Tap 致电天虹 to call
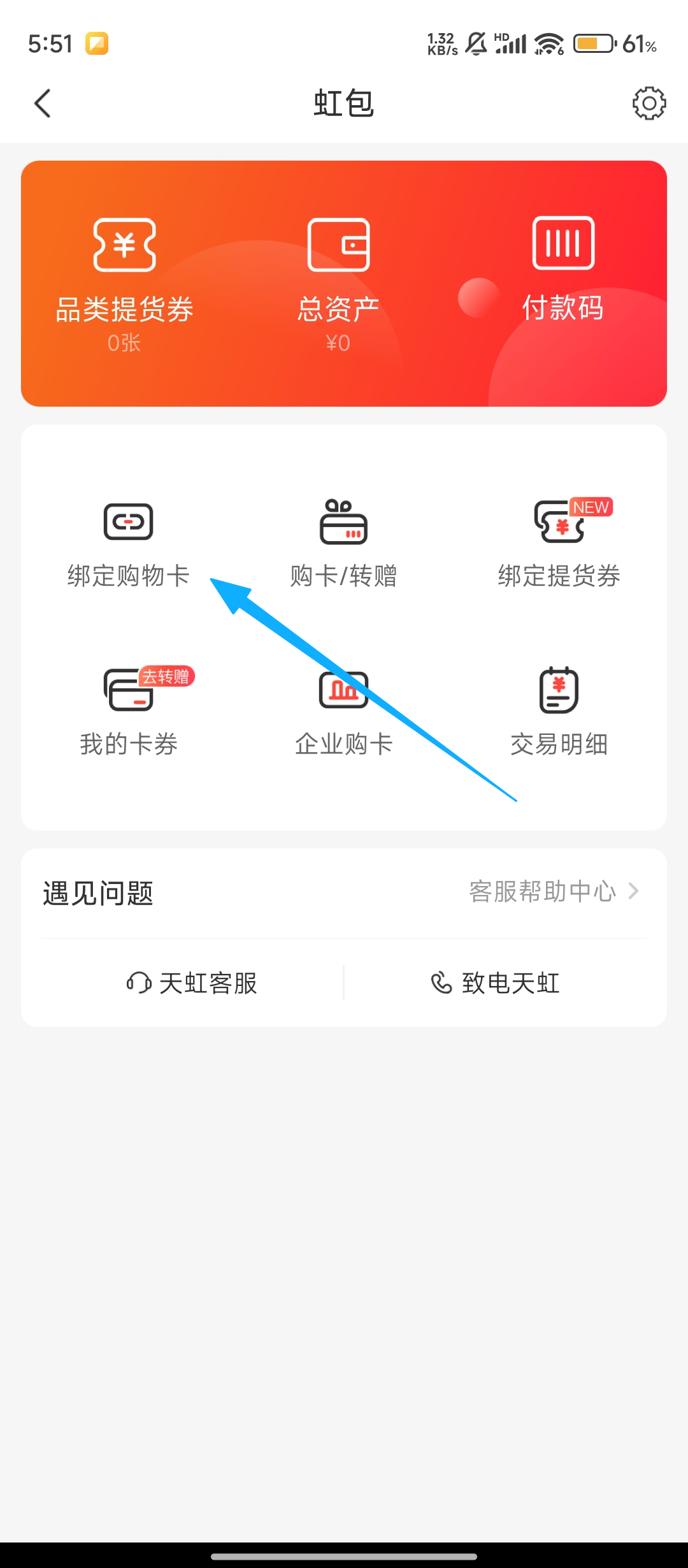The width and height of the screenshot is (688, 1568). pyautogui.click(x=496, y=983)
